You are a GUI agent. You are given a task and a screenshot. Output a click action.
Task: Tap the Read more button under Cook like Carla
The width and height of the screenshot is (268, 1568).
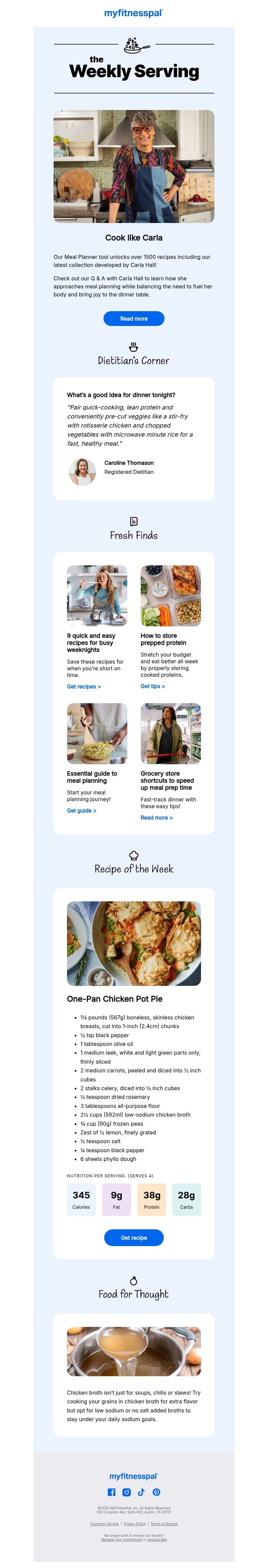pos(134,318)
